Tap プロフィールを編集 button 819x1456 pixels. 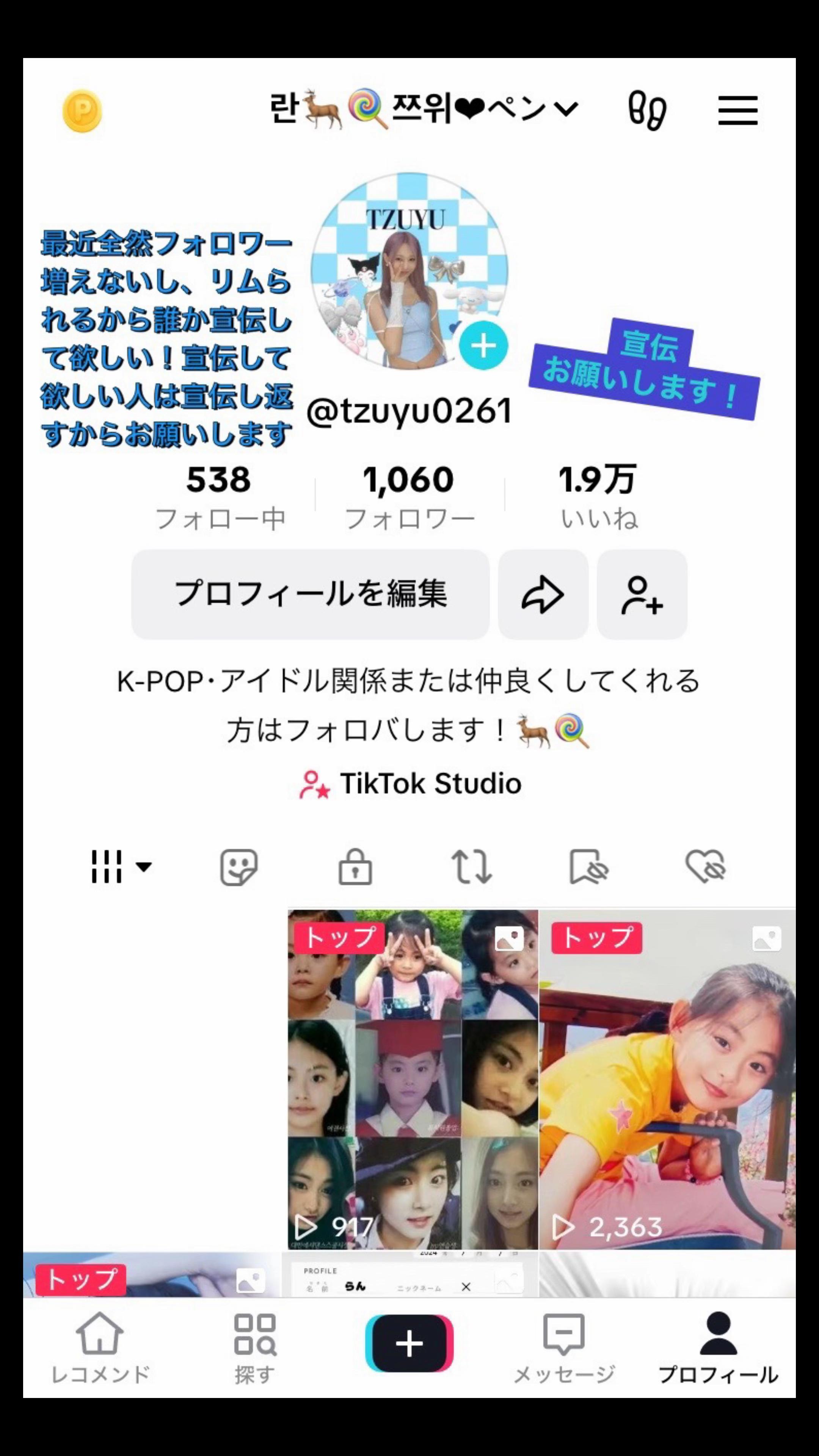[310, 594]
